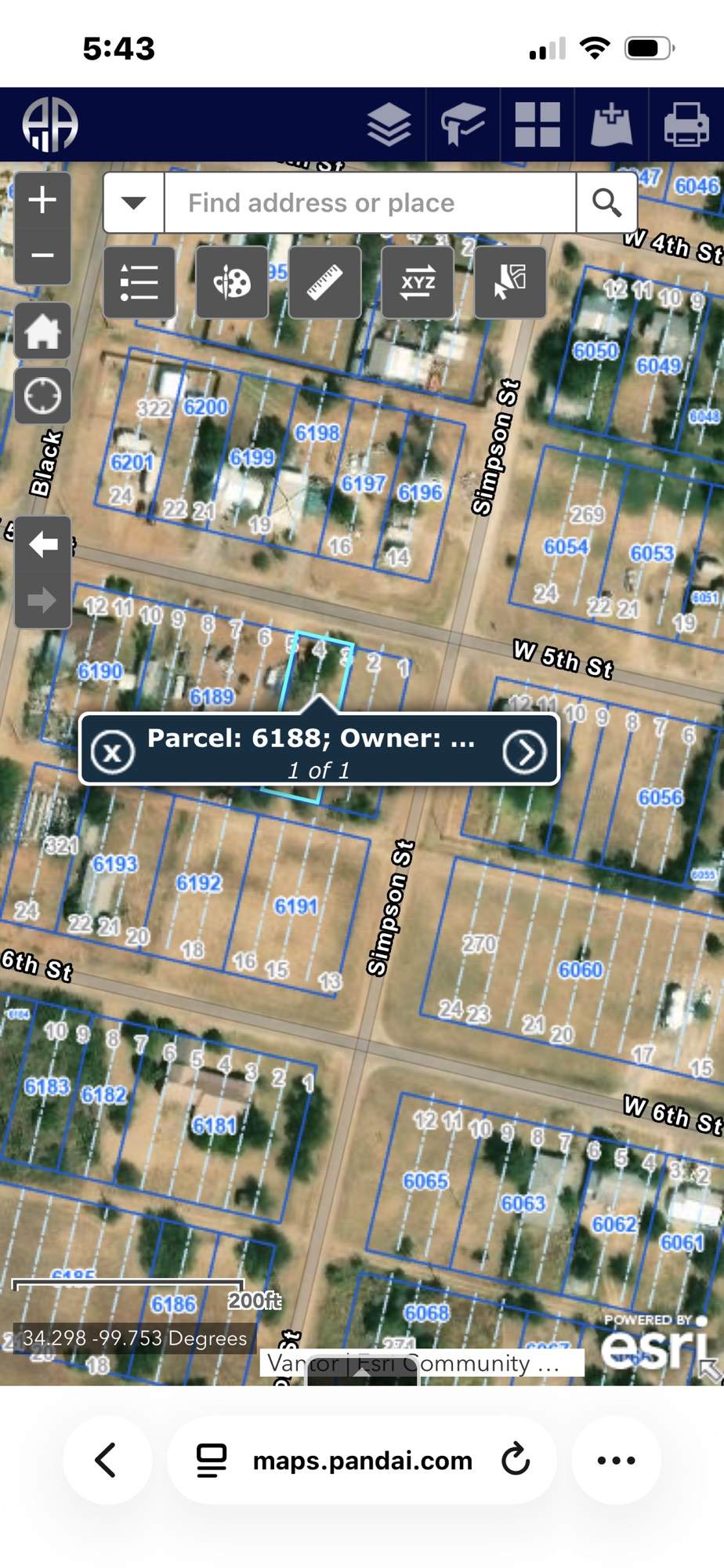Expand Parcel 6188 details with arrow
The height and width of the screenshot is (1568, 724).
coord(524,753)
